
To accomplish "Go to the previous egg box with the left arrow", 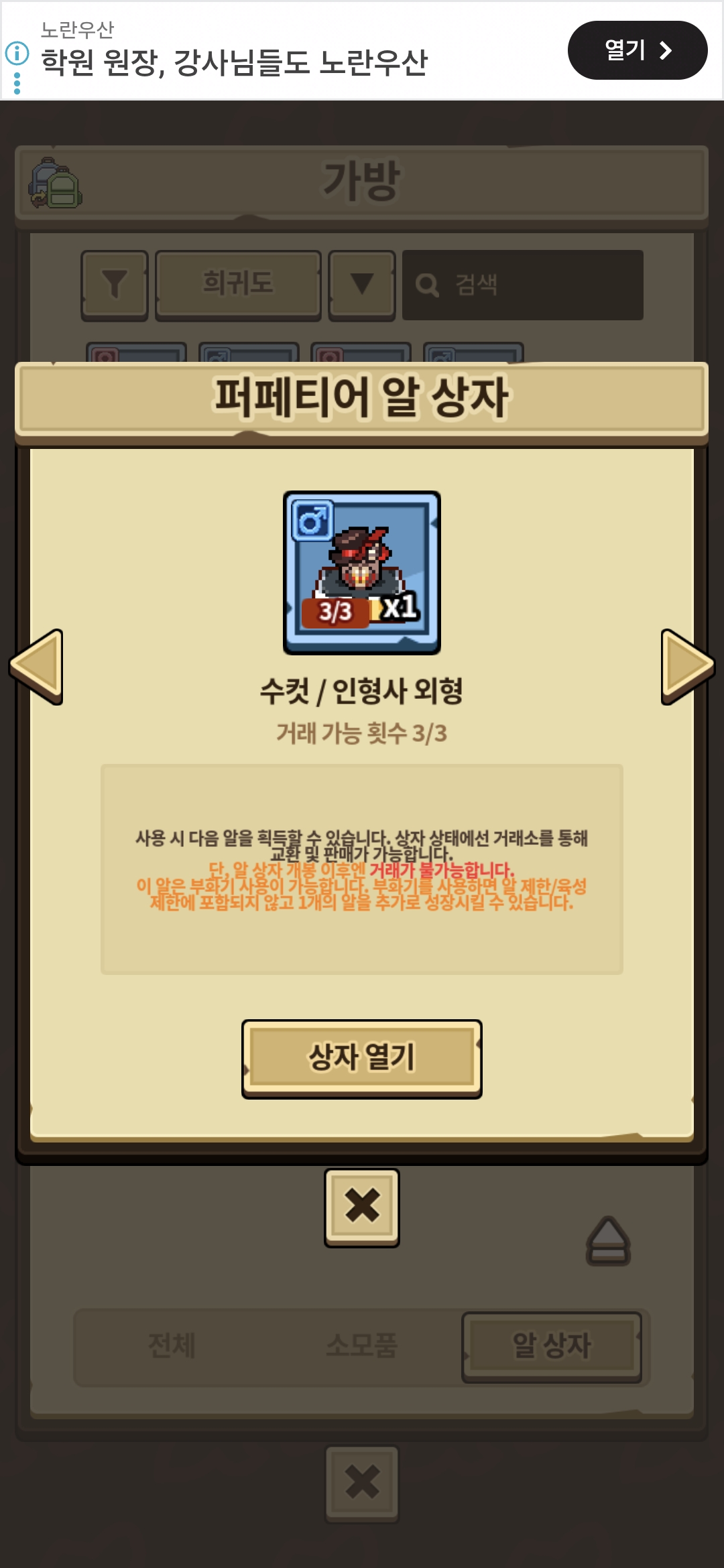I will point(38,666).
